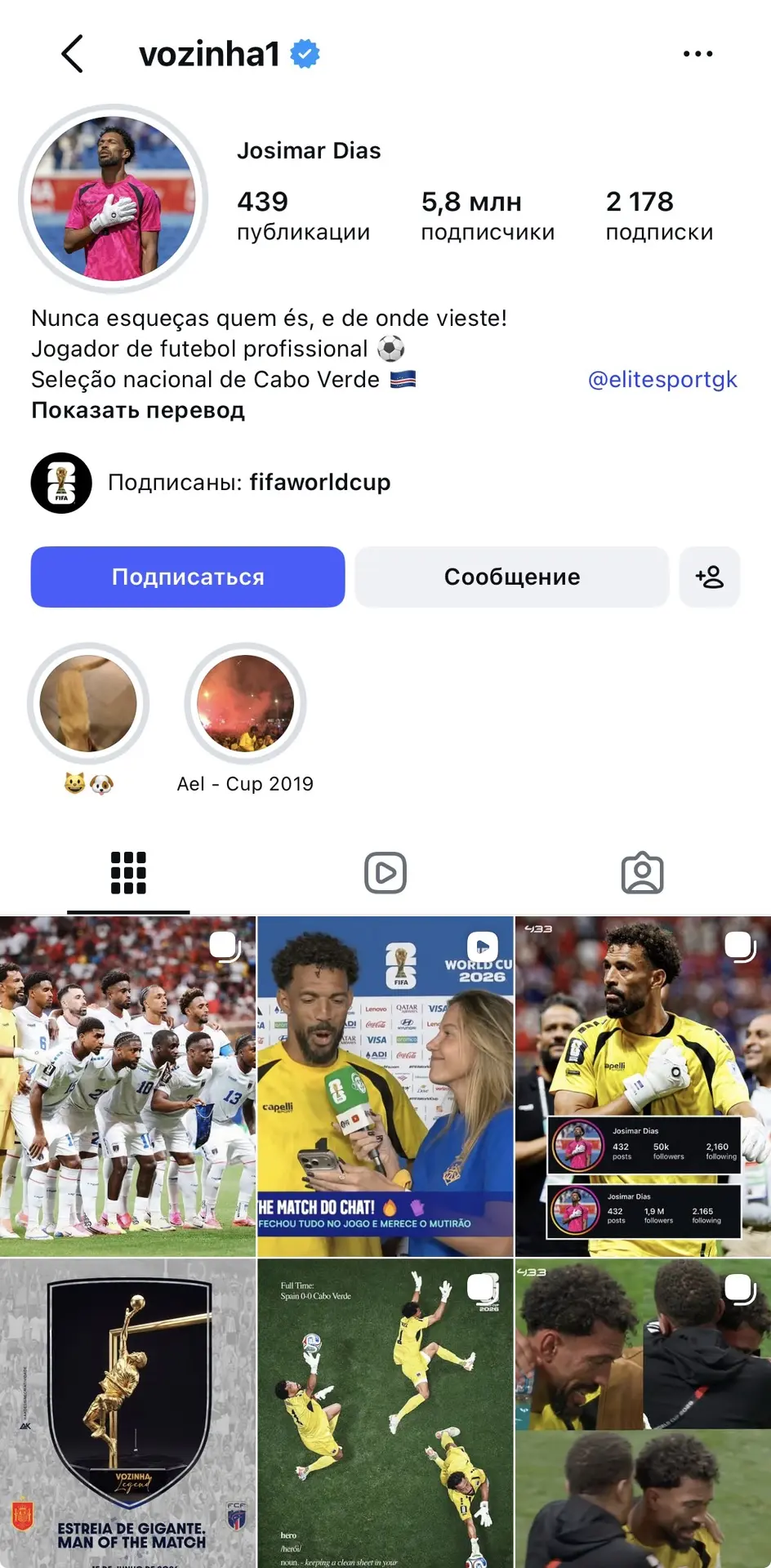Open the three-dot overflow menu
Image resolution: width=771 pixels, height=1568 pixels.
[697, 54]
